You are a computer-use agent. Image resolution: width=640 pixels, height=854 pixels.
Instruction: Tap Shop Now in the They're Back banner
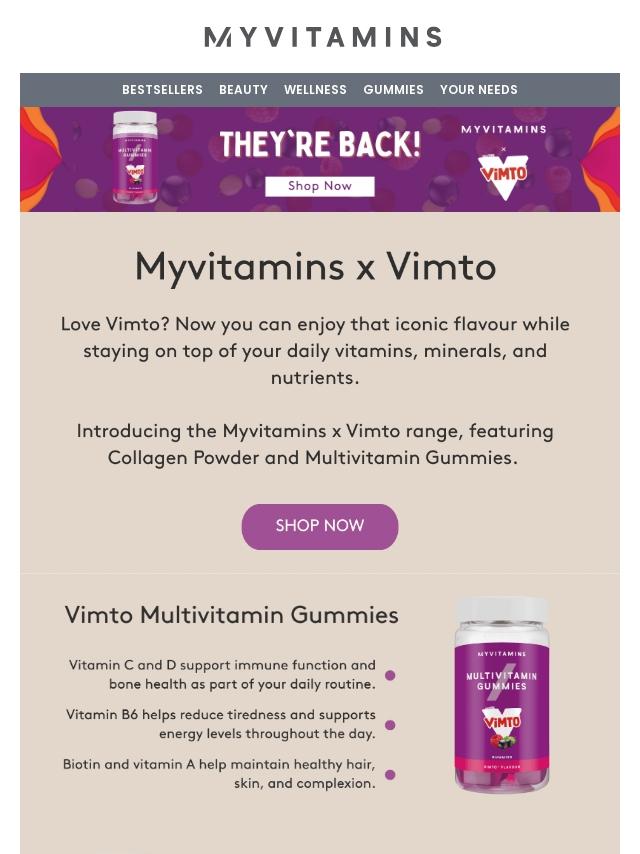click(x=320, y=186)
